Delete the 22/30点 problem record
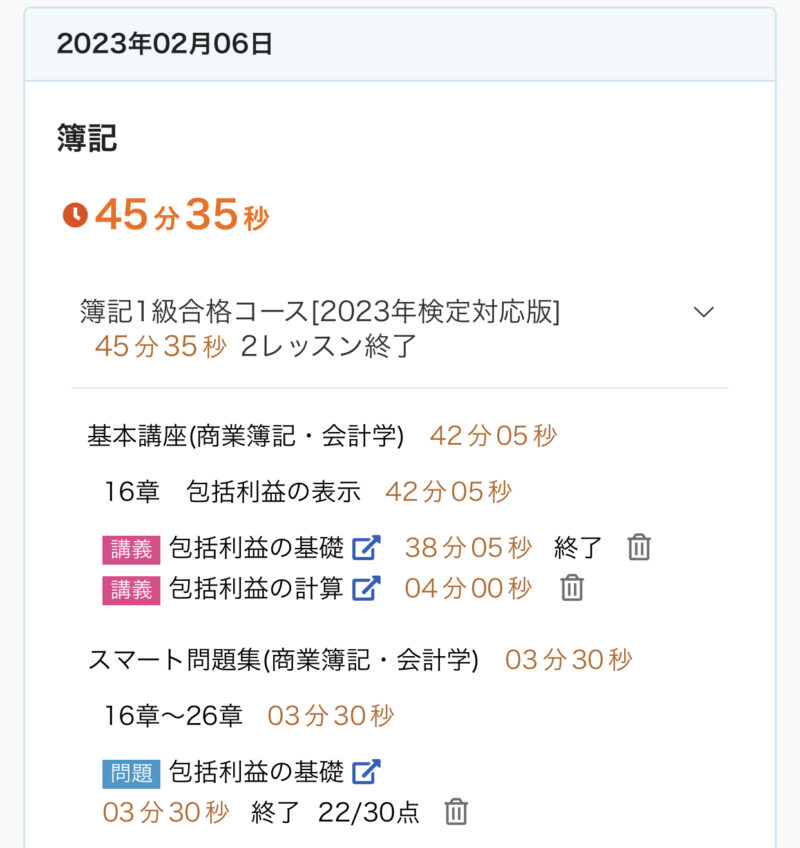This screenshot has width=800, height=848. (x=456, y=811)
